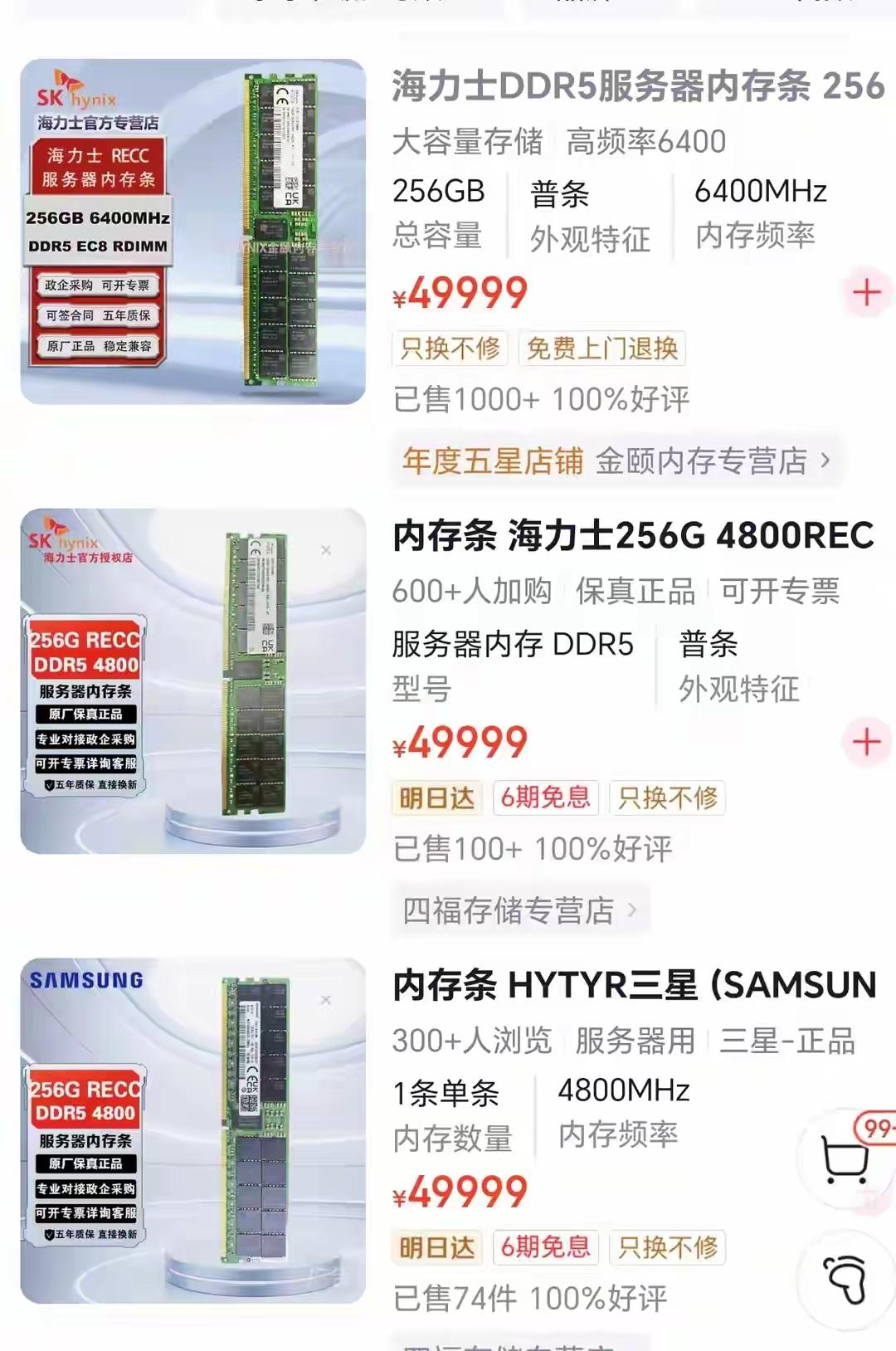Click the SK hynix product thumbnail
896x1351 pixels.
[x=189, y=224]
